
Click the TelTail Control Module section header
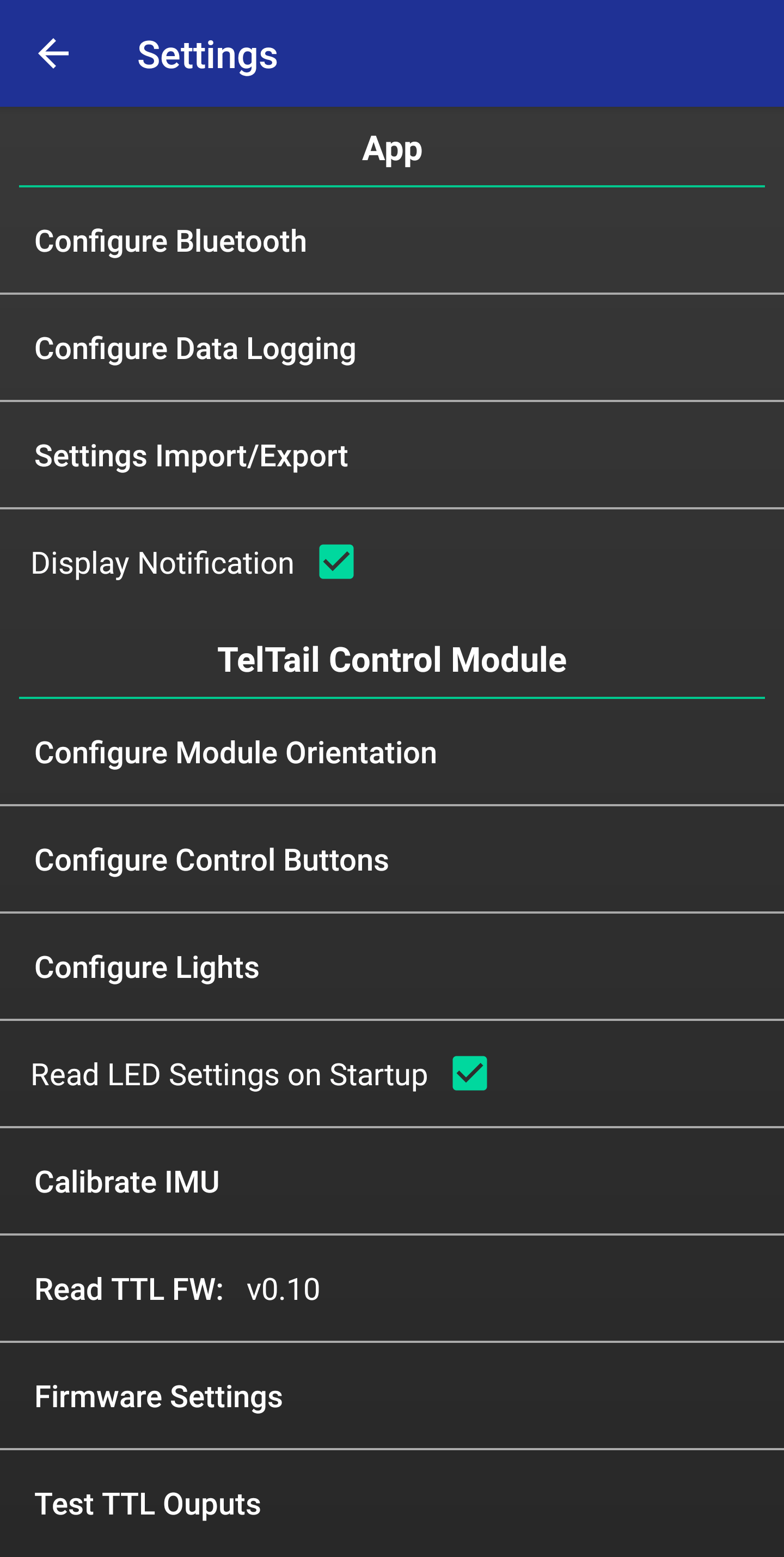click(392, 660)
